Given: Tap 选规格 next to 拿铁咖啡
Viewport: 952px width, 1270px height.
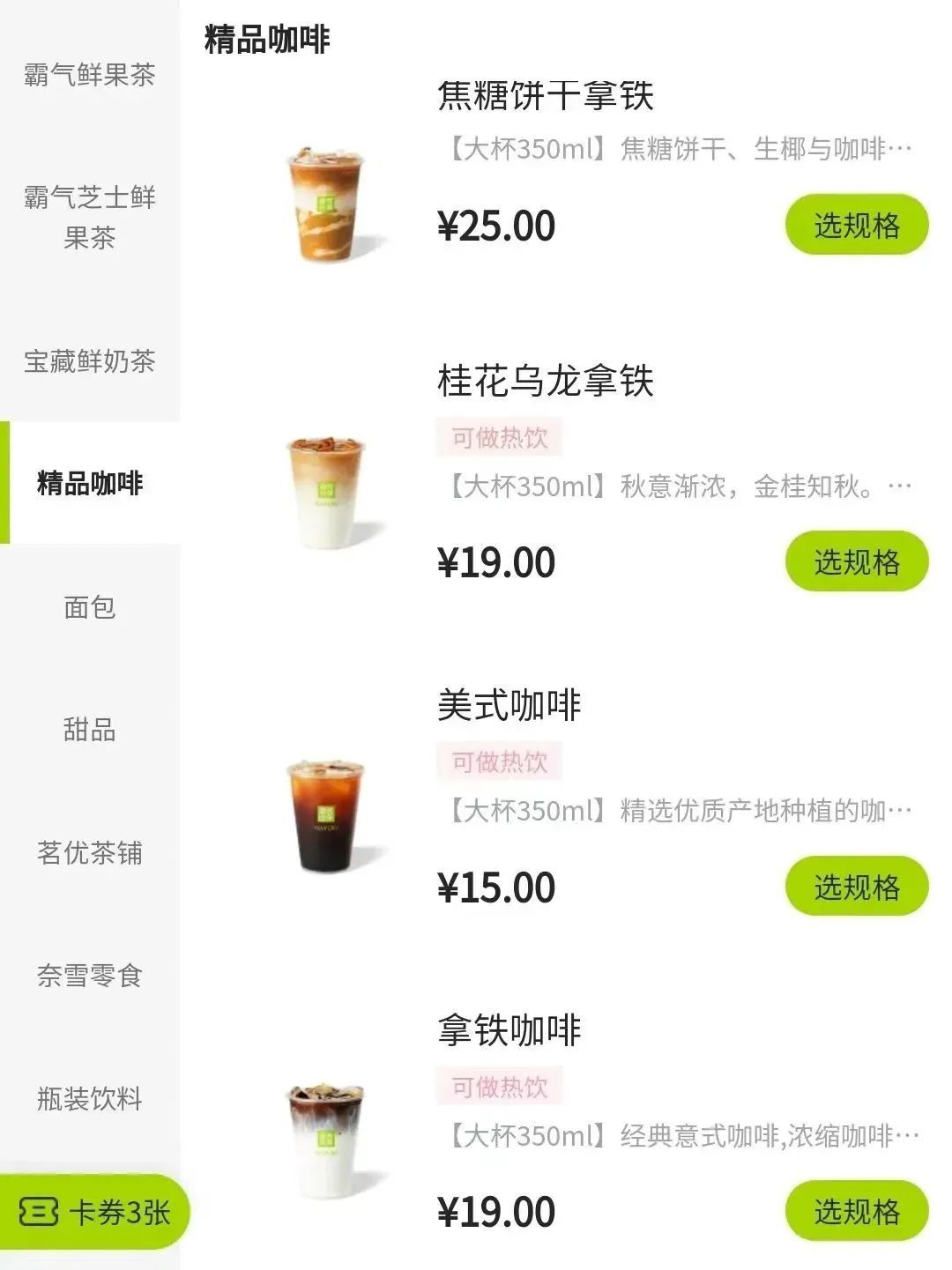Looking at the screenshot, I should point(857,1212).
